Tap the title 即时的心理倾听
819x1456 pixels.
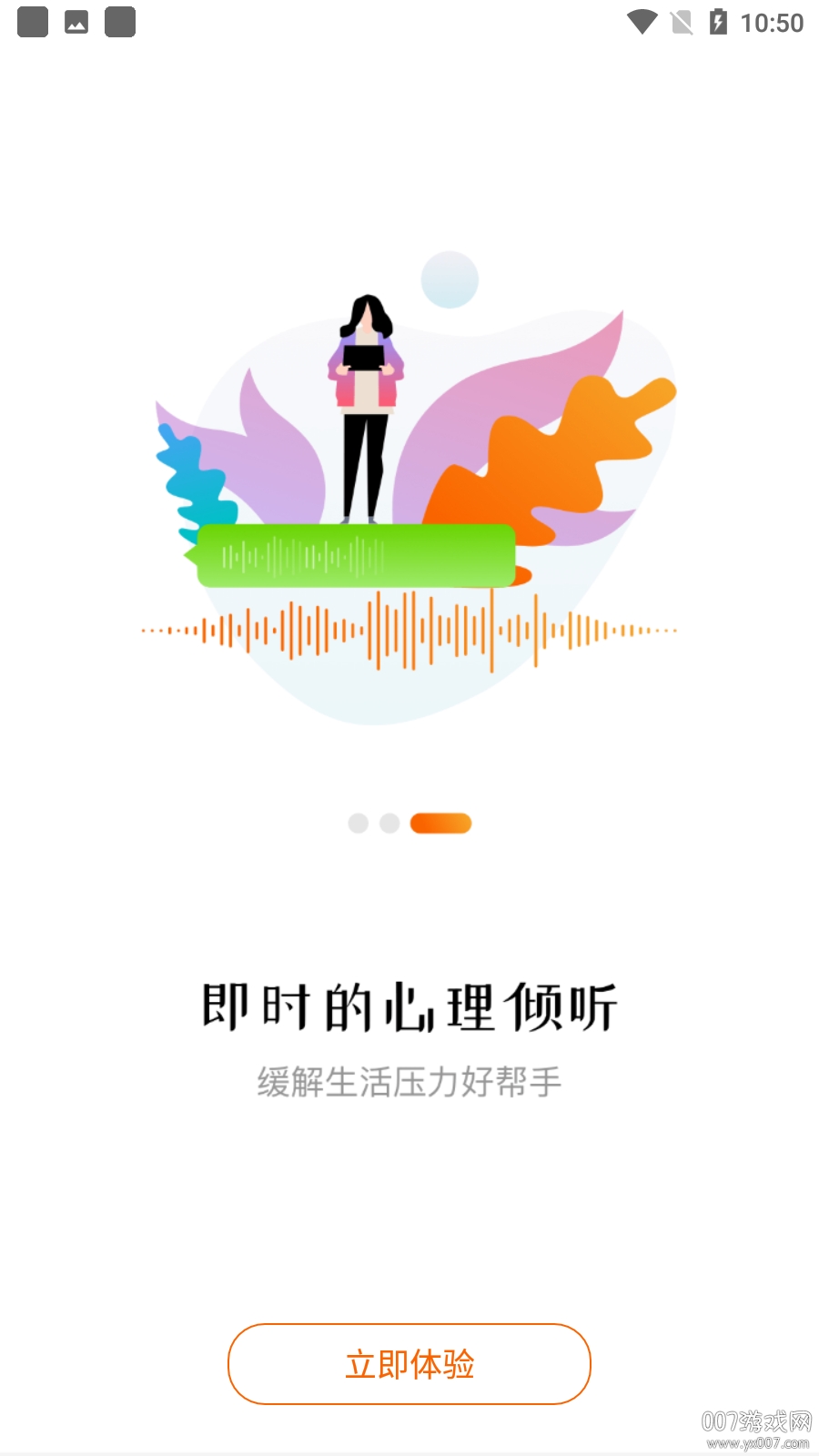pyautogui.click(x=409, y=1006)
